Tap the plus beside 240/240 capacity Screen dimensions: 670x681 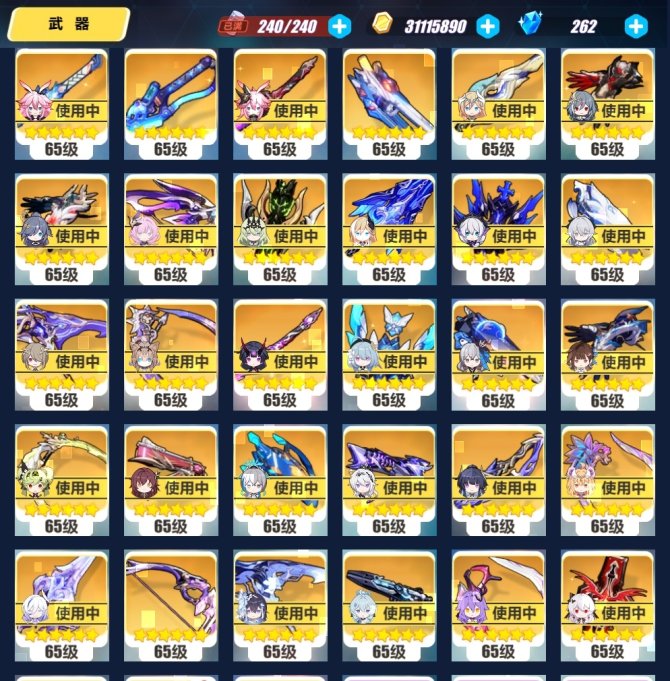pos(340,27)
